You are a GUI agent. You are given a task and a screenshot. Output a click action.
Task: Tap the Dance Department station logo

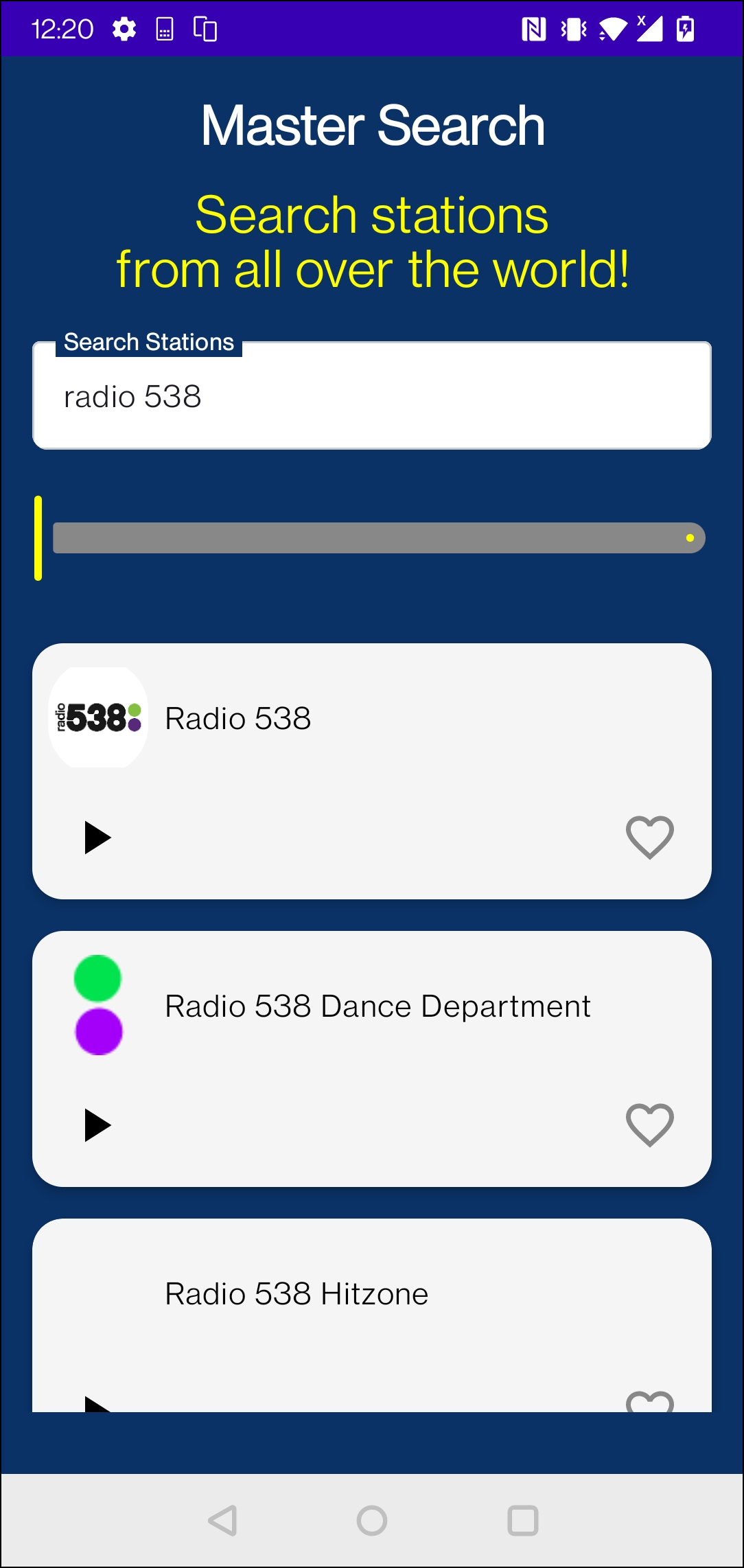coord(98,1004)
